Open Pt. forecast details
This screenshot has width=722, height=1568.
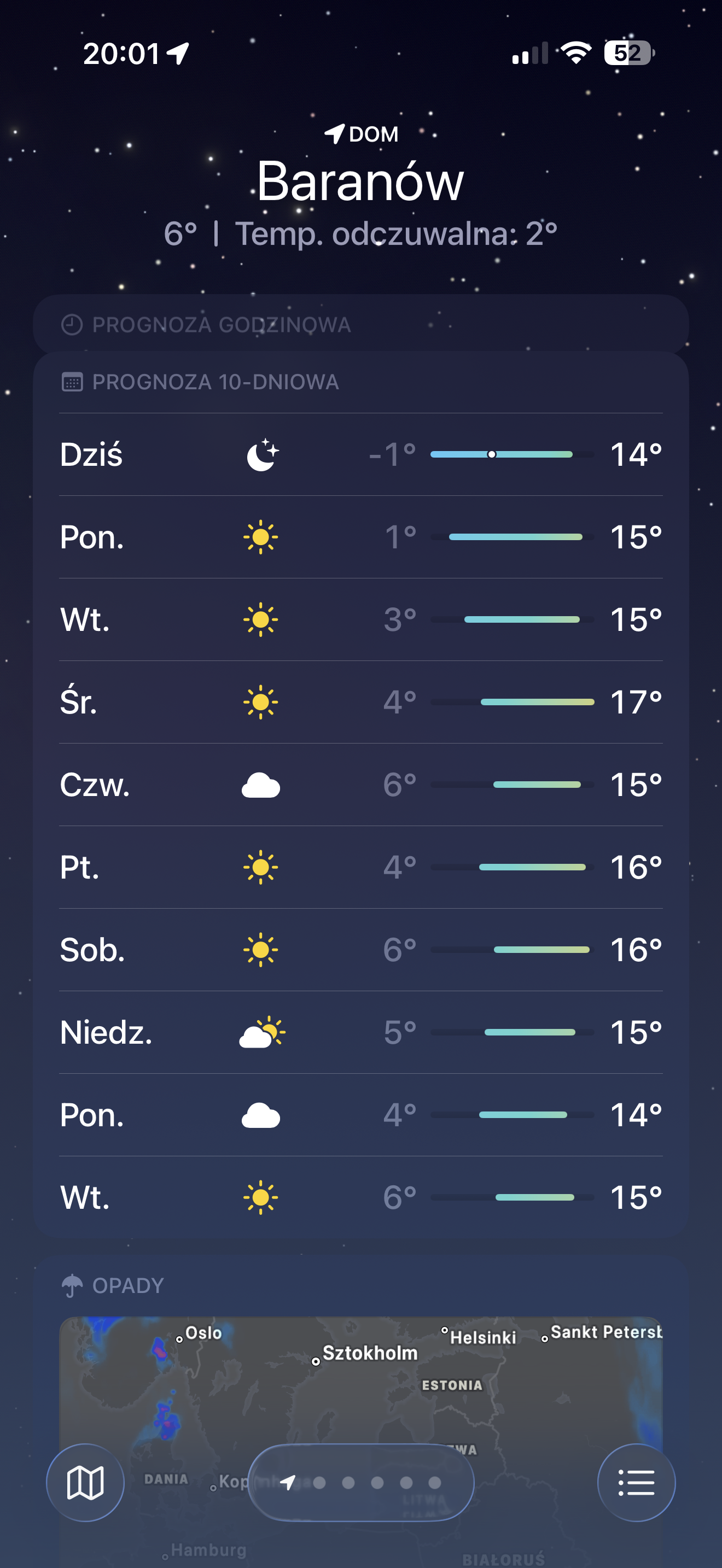point(360,867)
